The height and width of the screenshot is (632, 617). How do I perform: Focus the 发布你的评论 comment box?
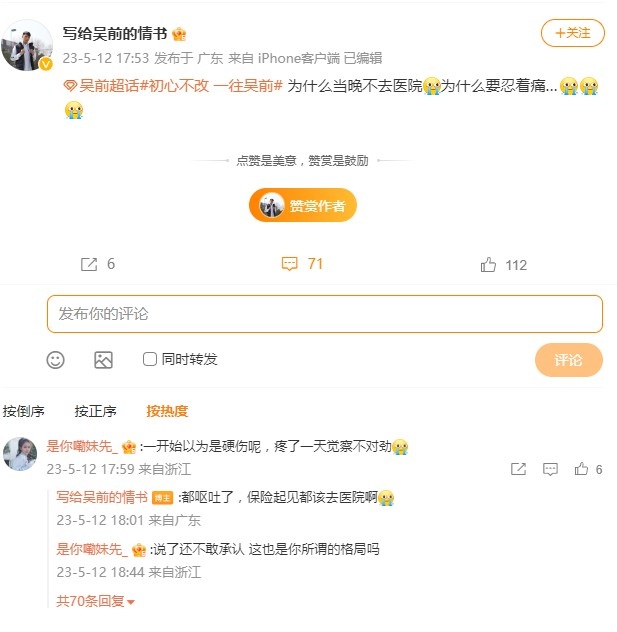pos(324,314)
